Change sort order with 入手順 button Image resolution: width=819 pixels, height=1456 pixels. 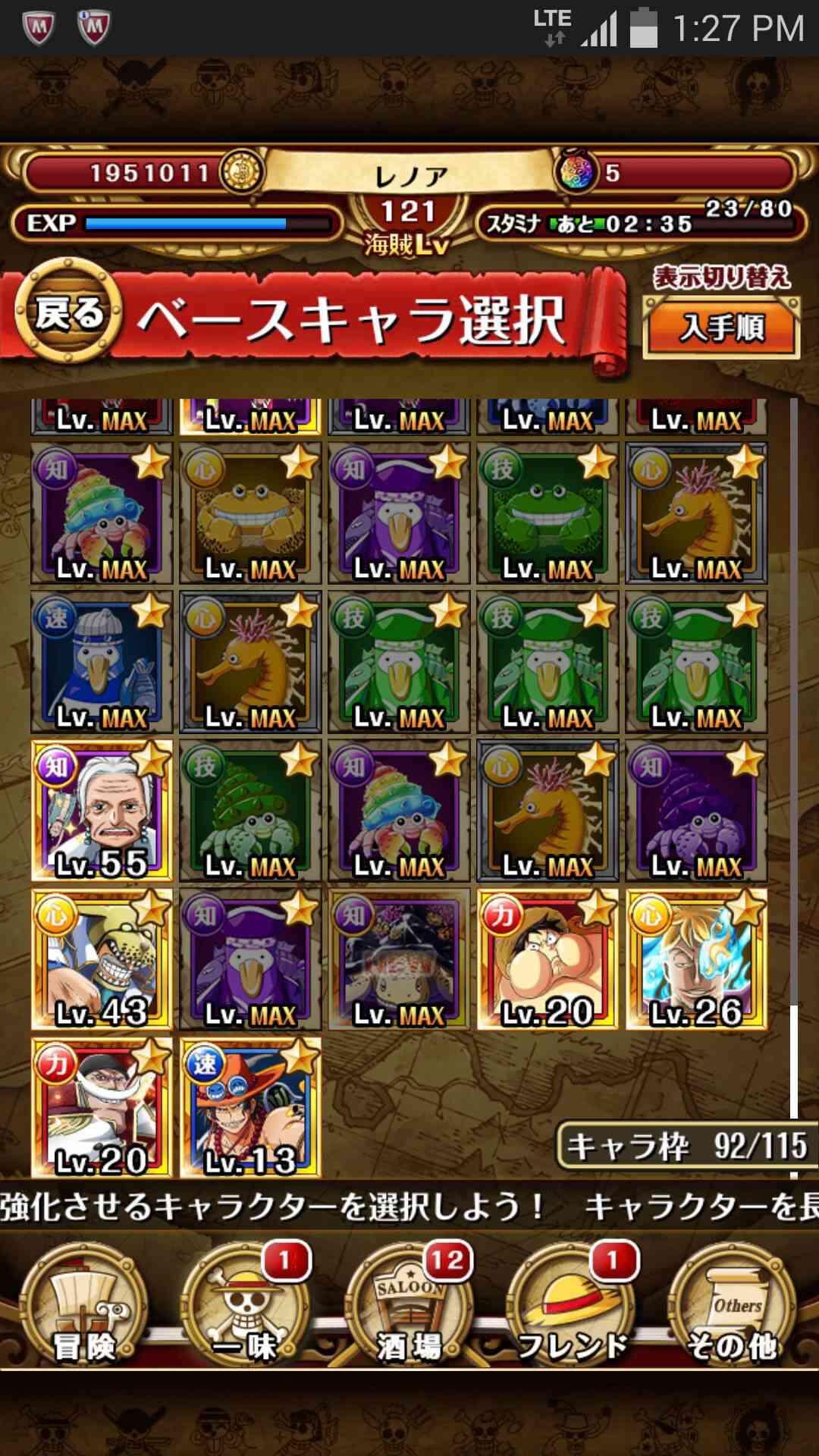pos(721,328)
